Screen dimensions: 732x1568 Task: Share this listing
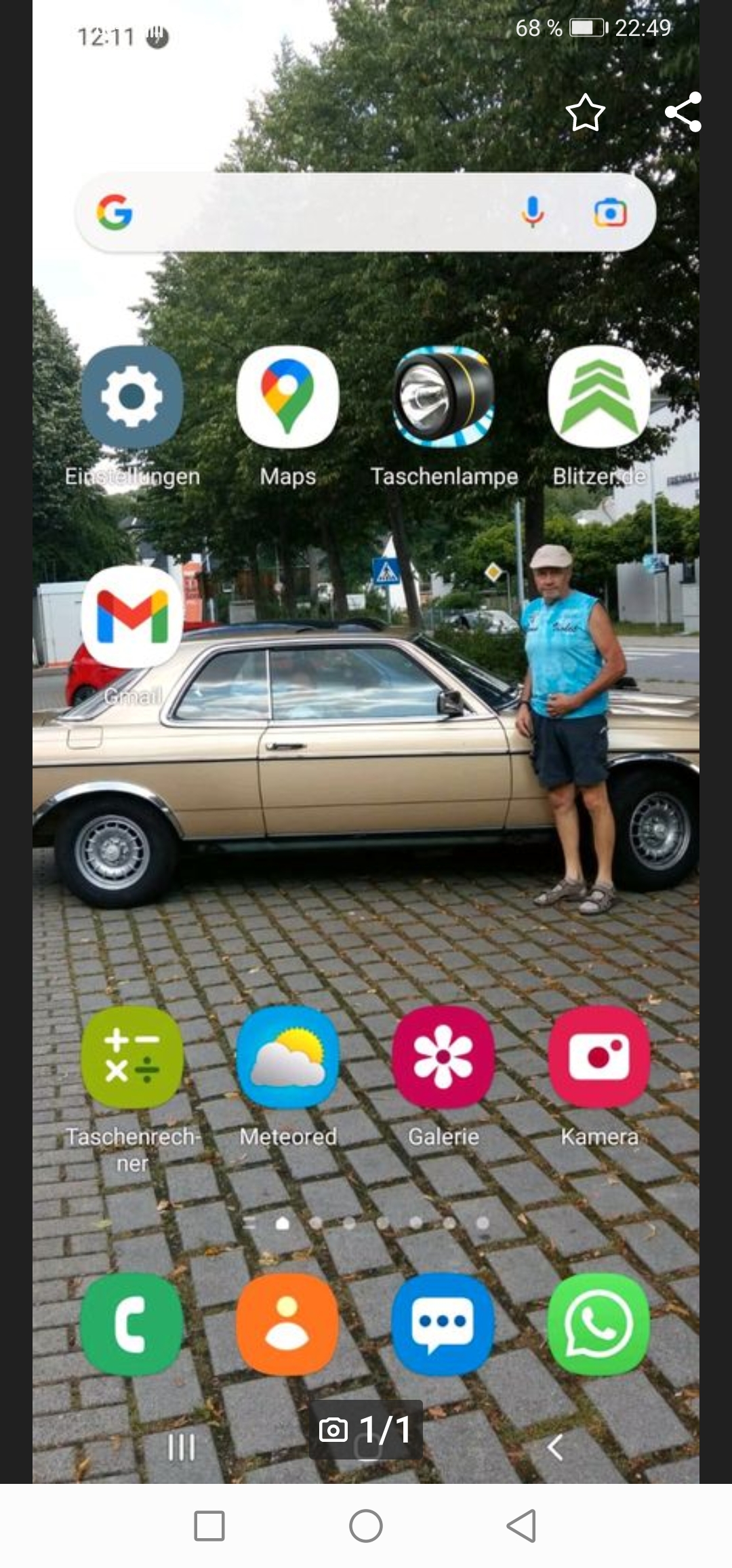pyautogui.click(x=683, y=113)
